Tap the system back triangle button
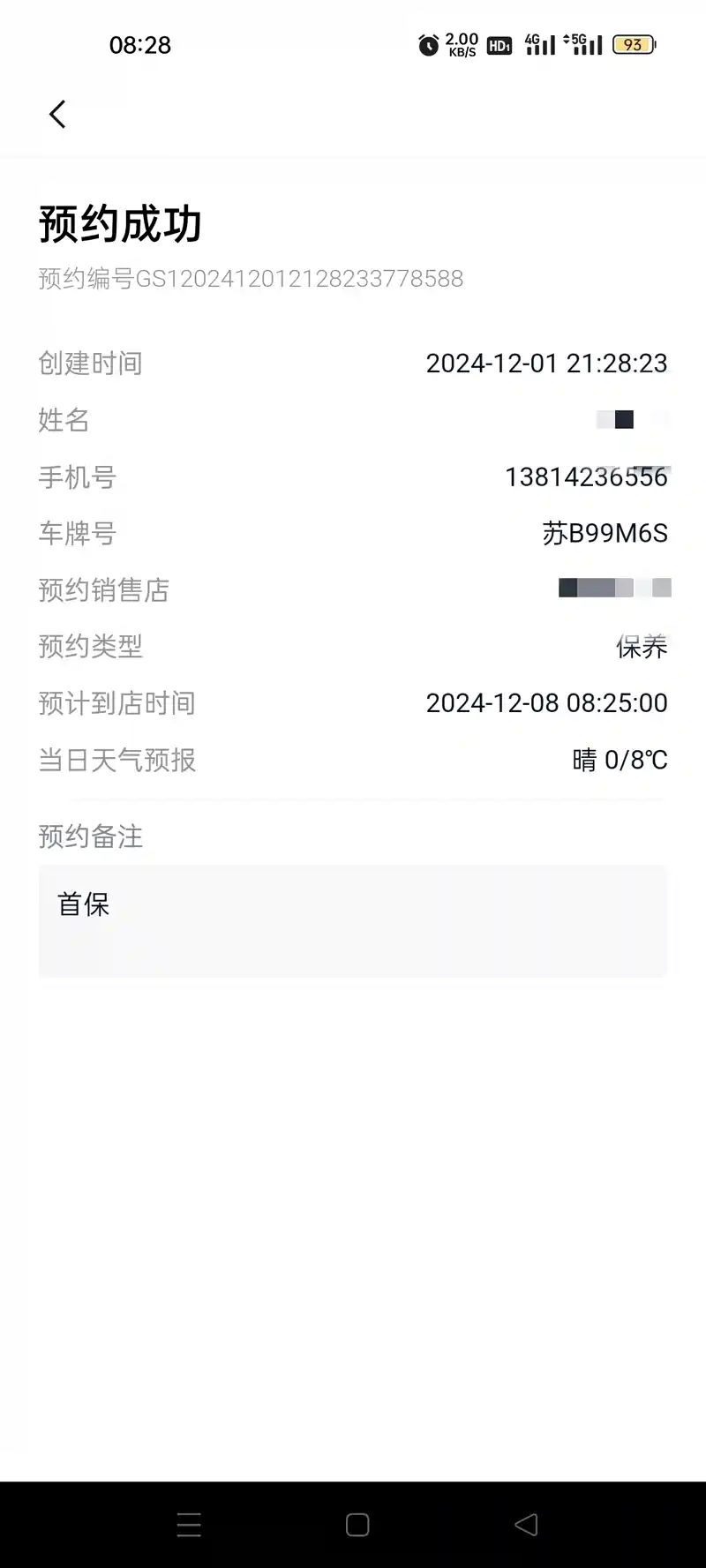The height and width of the screenshot is (1568, 706). click(x=526, y=1525)
